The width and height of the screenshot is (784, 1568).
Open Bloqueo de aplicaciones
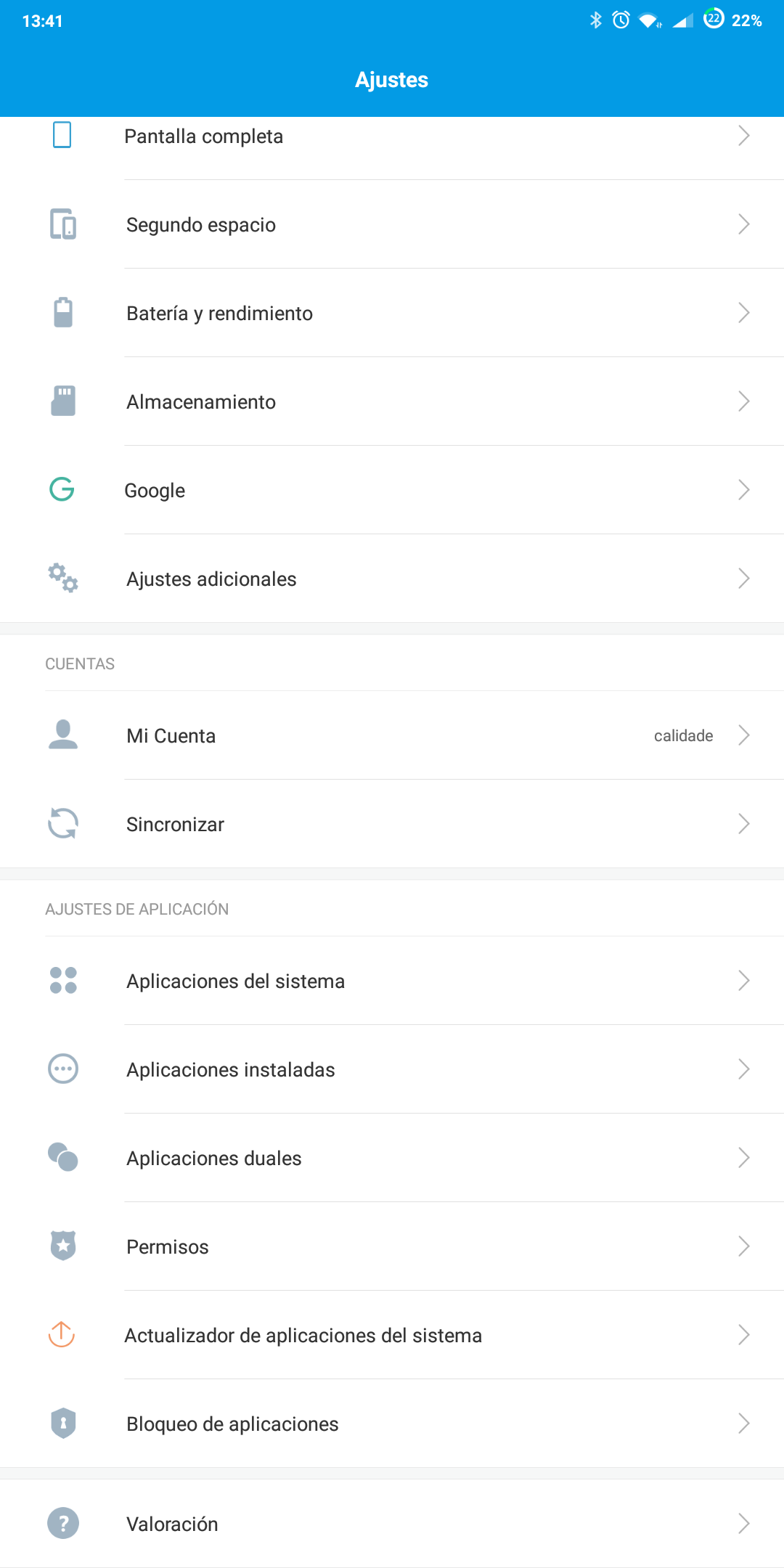pyautogui.click(x=392, y=1424)
